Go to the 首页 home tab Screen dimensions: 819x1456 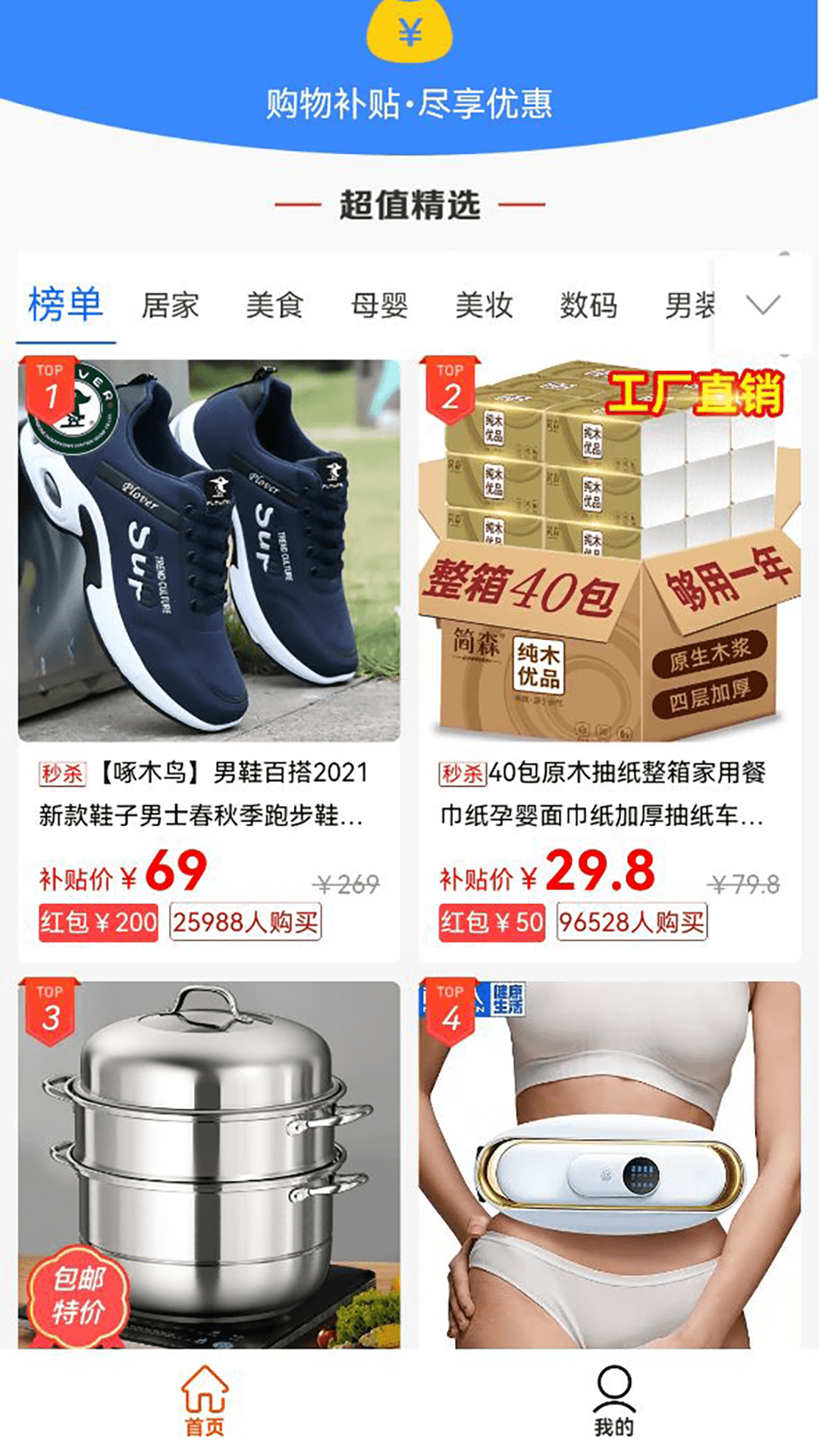(205, 1400)
